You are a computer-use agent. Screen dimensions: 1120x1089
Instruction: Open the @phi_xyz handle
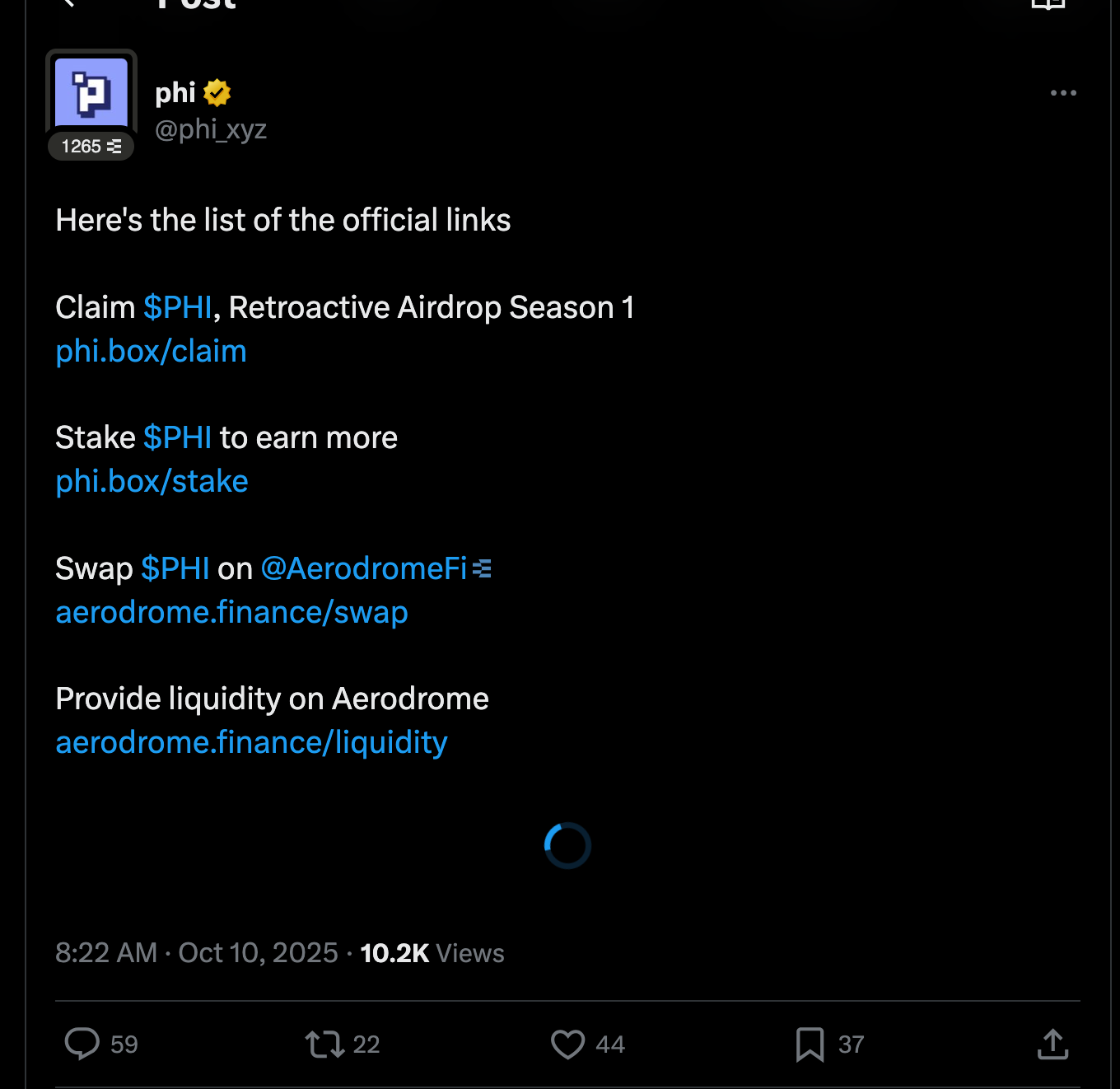pos(211,129)
